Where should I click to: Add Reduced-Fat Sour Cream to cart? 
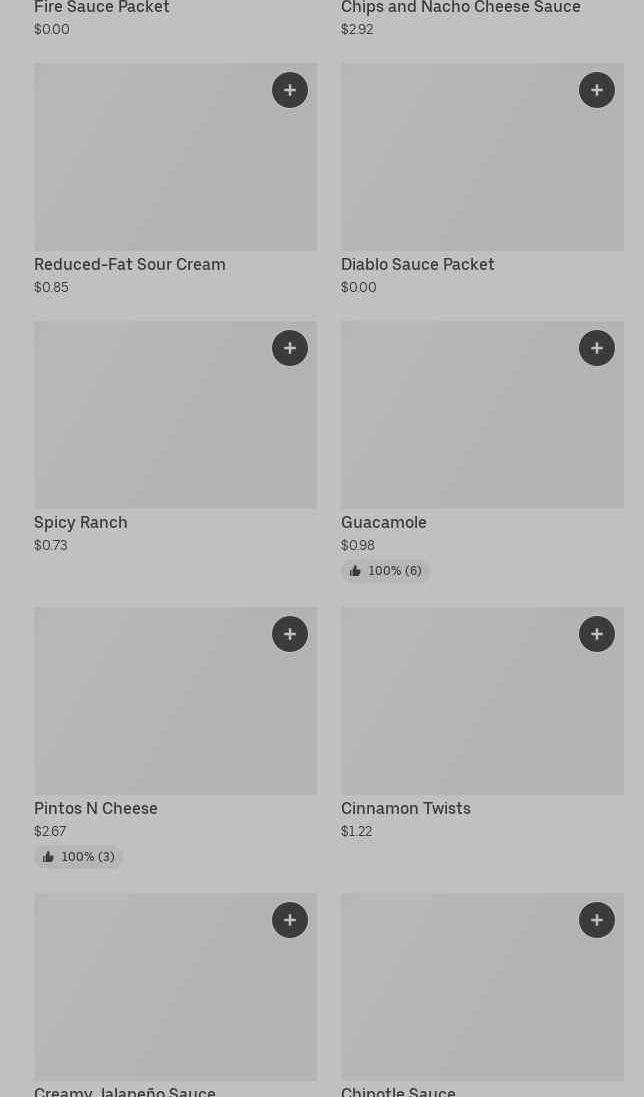click(289, 90)
